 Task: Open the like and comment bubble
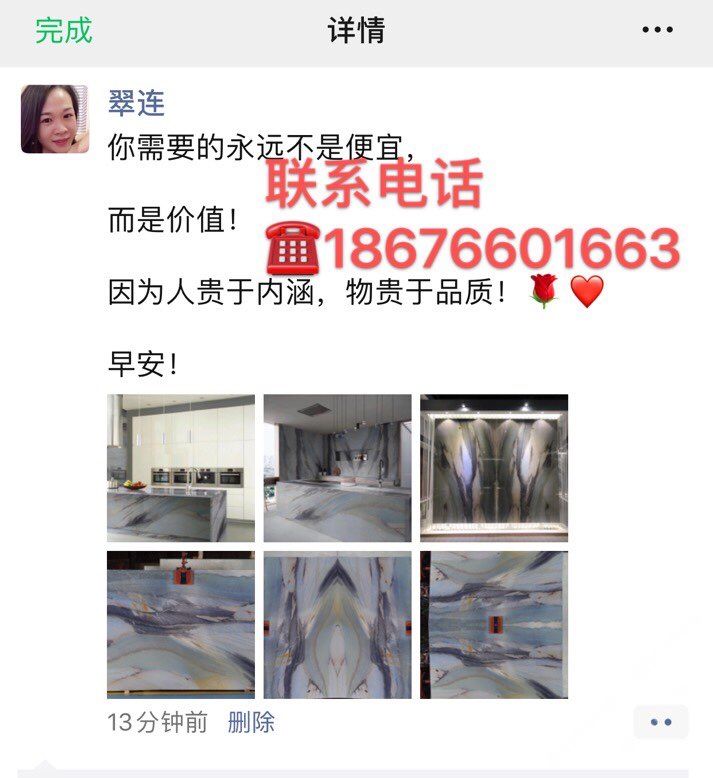(x=661, y=722)
